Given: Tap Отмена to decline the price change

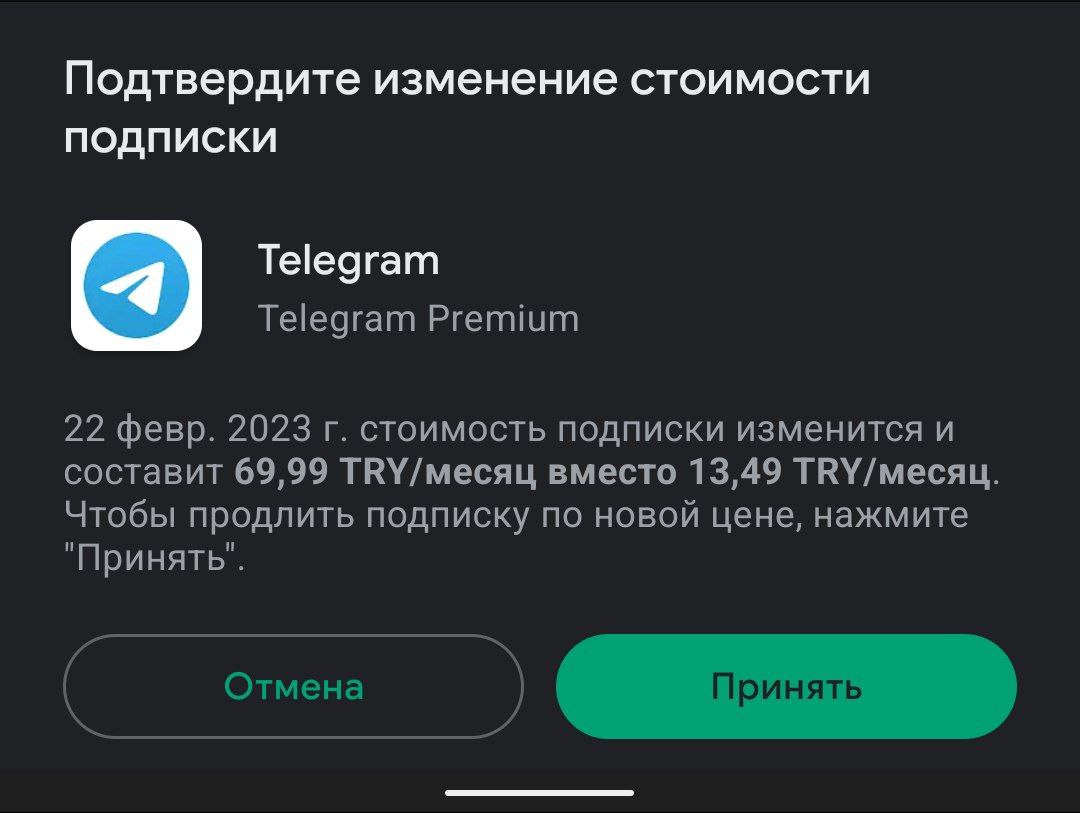Looking at the screenshot, I should pyautogui.click(x=293, y=687).
